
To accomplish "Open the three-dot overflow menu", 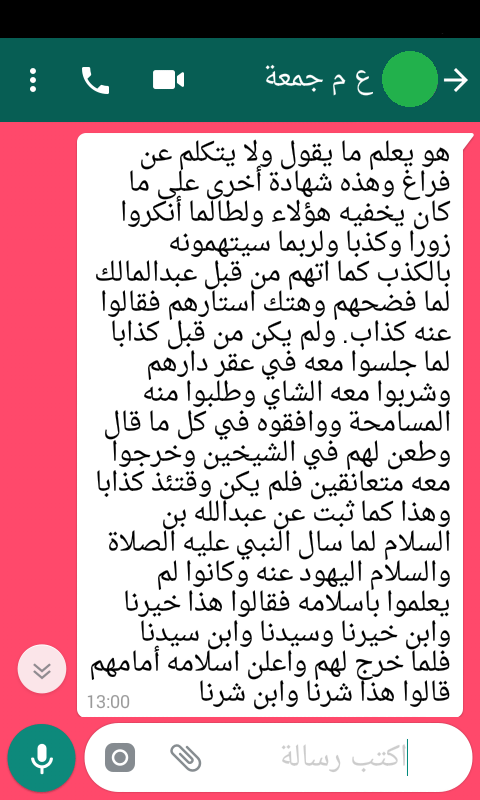I will coord(33,80).
